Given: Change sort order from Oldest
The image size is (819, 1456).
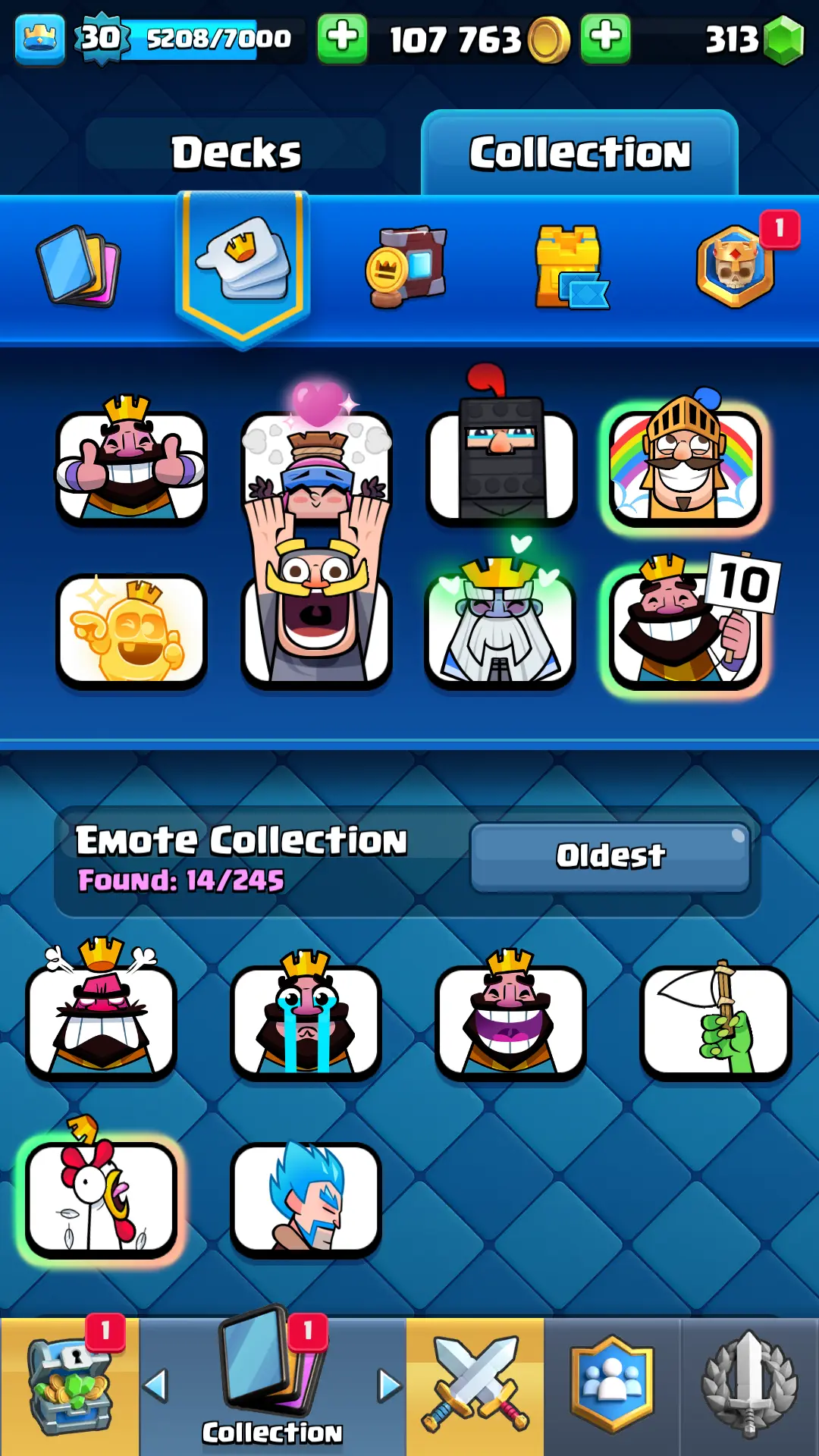Looking at the screenshot, I should (610, 857).
